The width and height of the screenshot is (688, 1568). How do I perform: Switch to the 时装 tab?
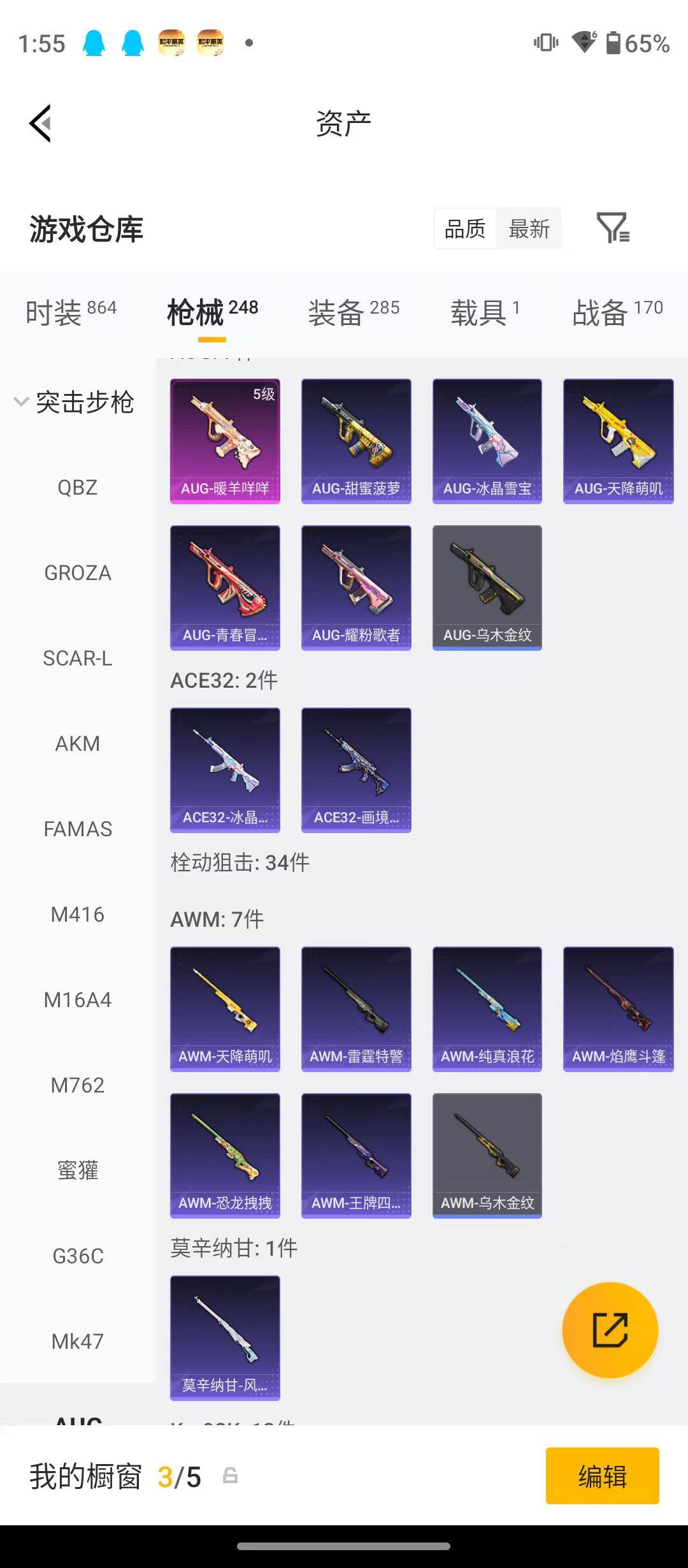(71, 312)
